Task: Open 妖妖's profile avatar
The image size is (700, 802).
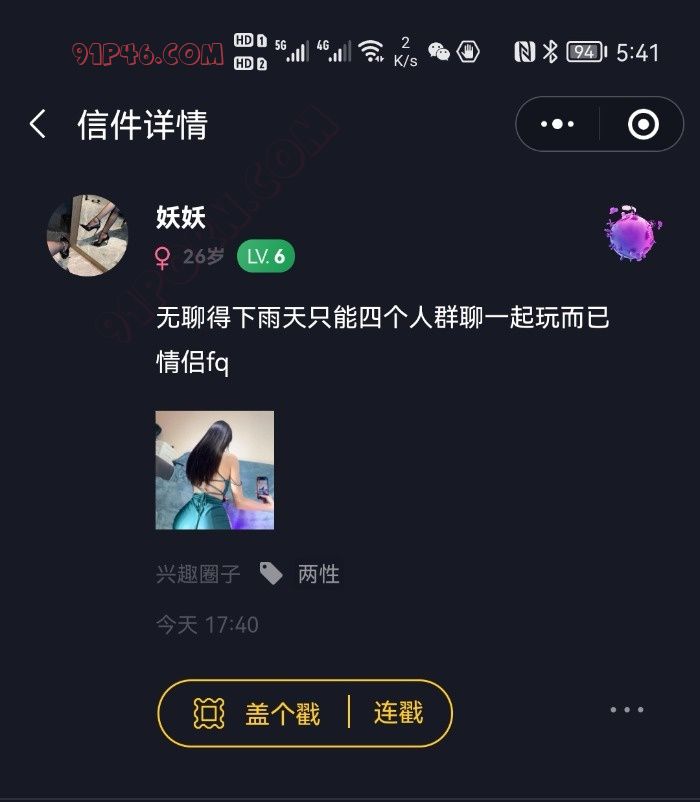Action: [x=87, y=235]
